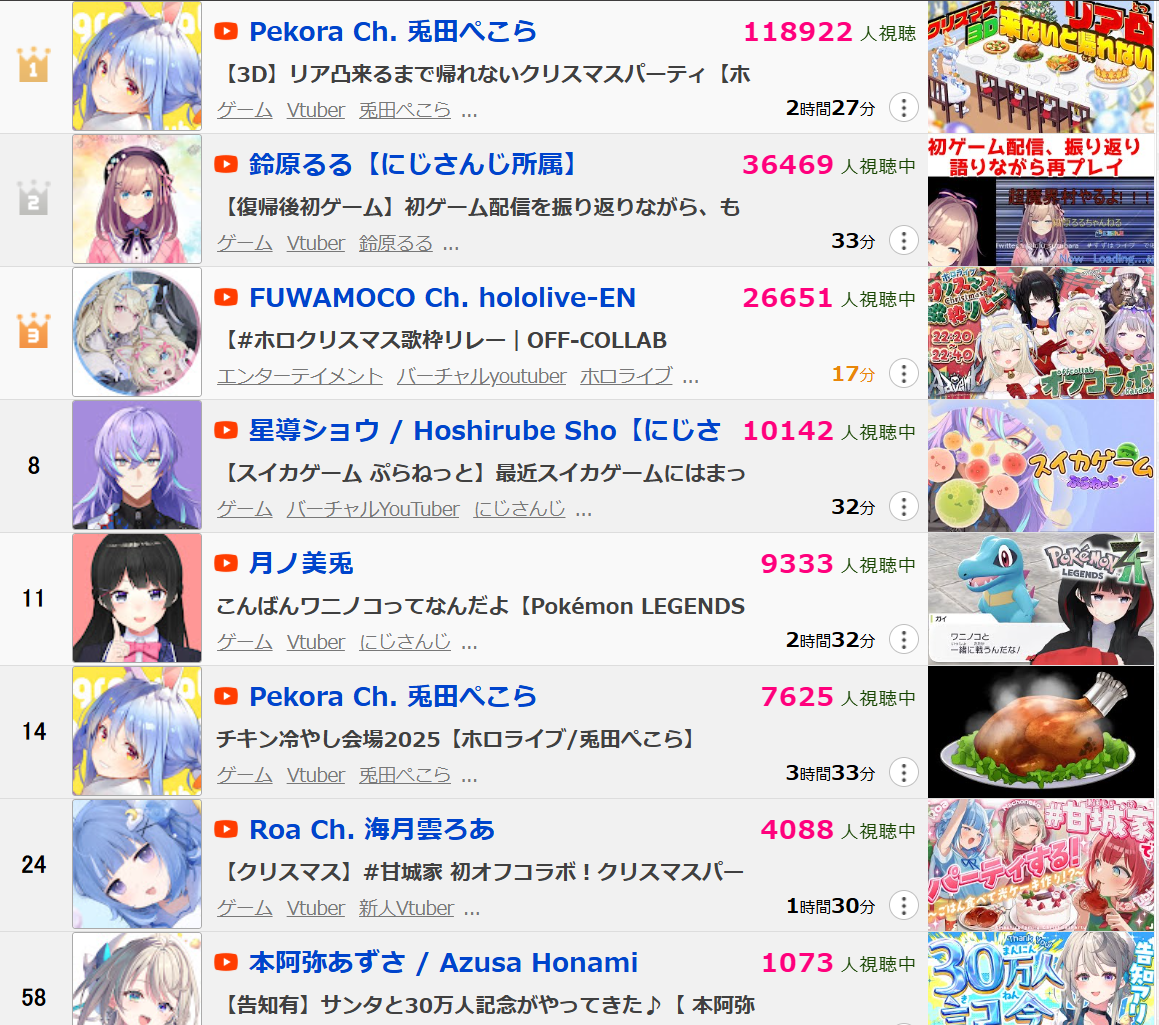
Task: Open more options for Roa Ch. stream
Action: [x=903, y=906]
